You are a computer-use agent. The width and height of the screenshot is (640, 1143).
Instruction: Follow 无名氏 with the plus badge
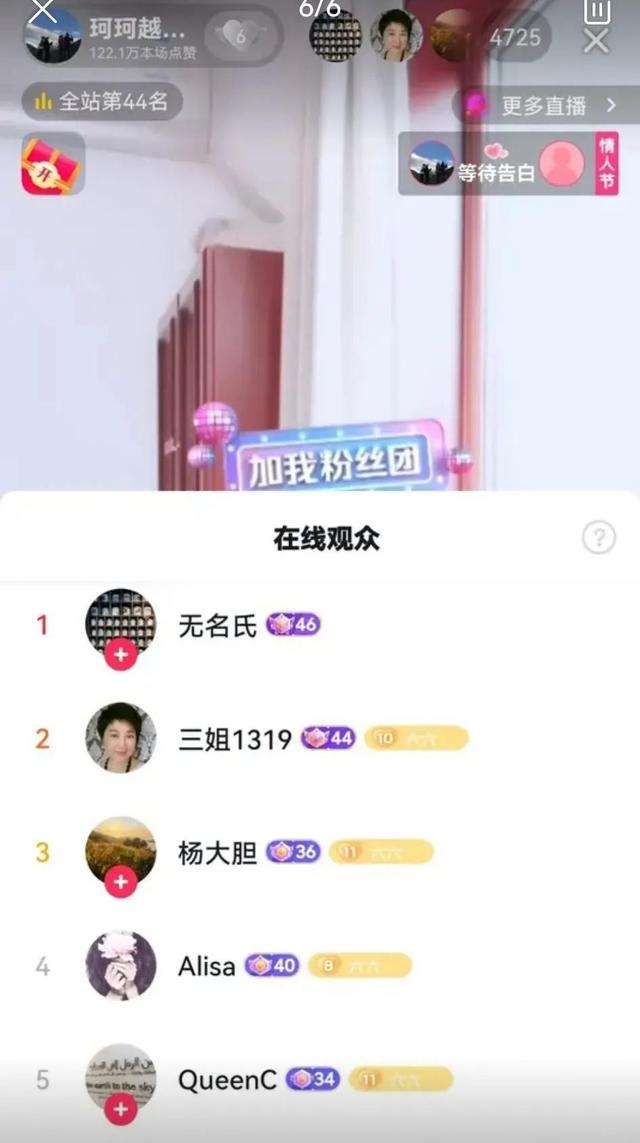pyautogui.click(x=120, y=656)
